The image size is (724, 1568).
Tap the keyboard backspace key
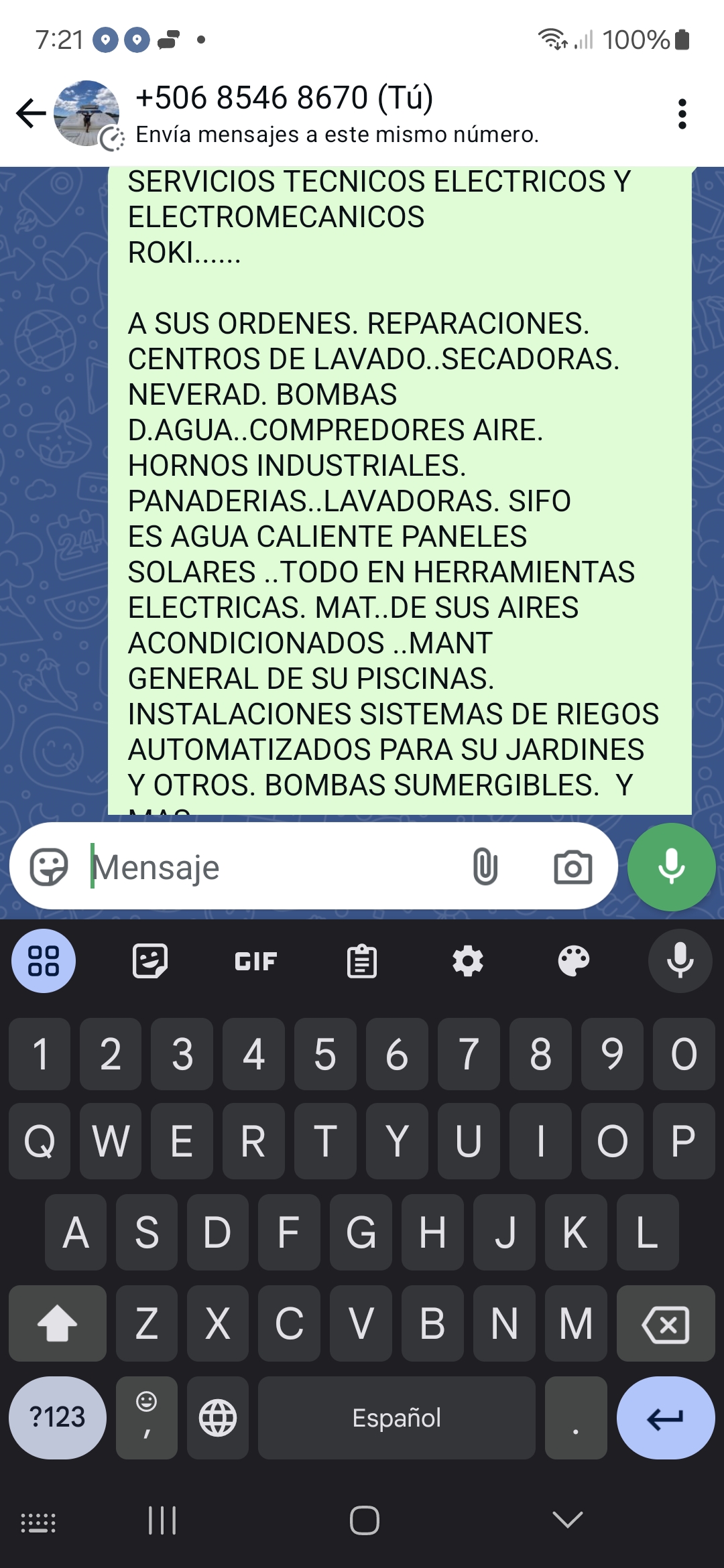[666, 1323]
